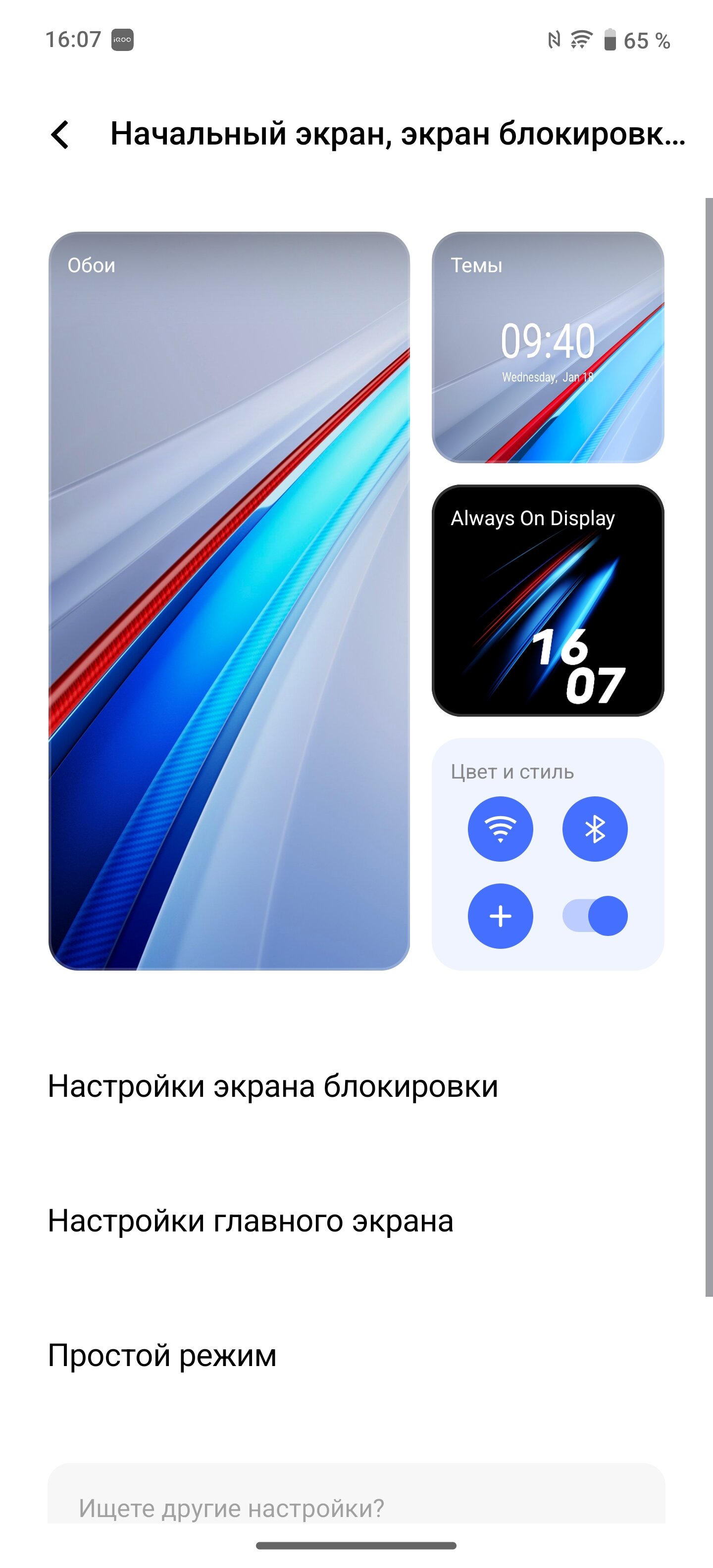Open the Темы themes card
This screenshot has width=713, height=1568.
pyautogui.click(x=548, y=347)
